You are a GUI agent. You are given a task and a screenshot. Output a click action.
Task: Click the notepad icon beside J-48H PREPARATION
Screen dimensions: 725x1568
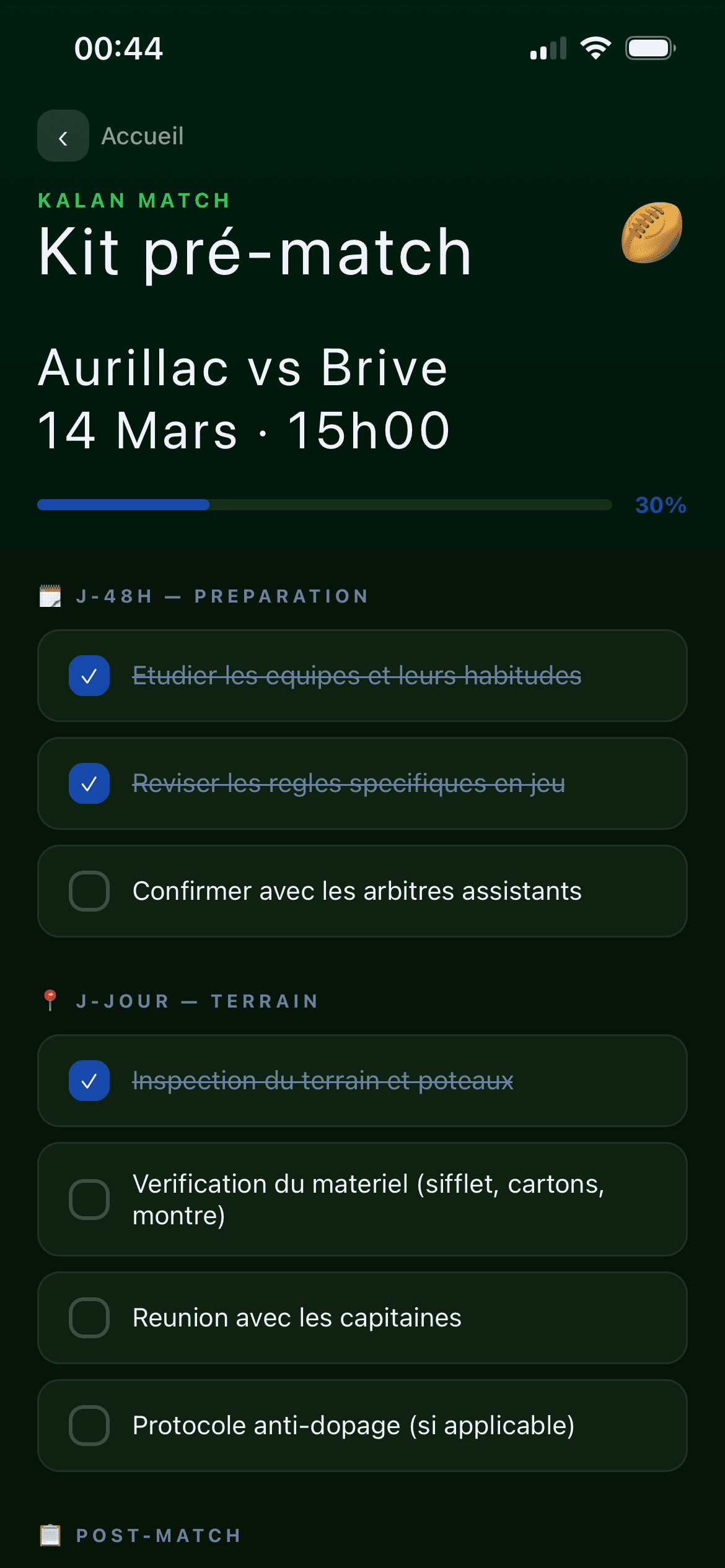(50, 595)
